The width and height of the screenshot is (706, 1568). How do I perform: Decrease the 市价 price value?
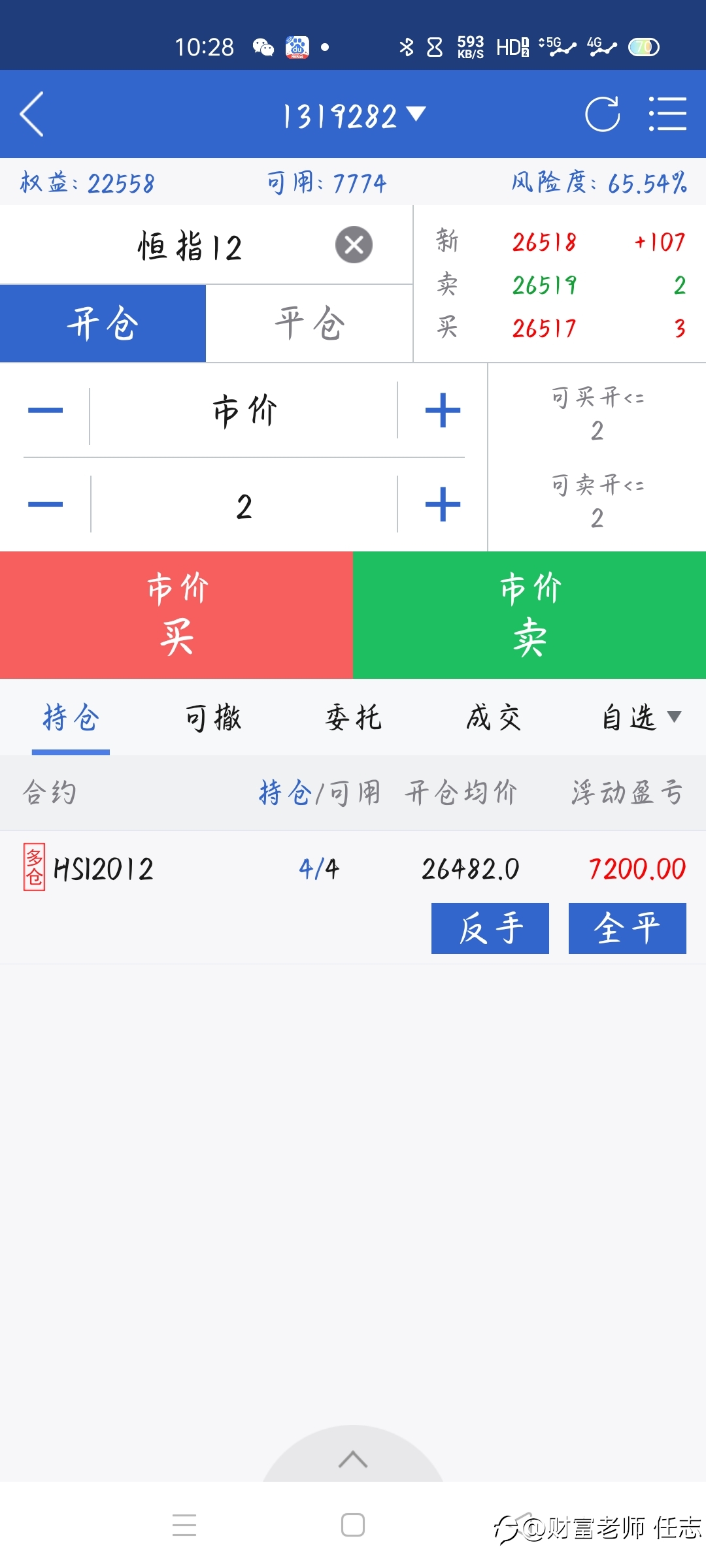click(45, 410)
